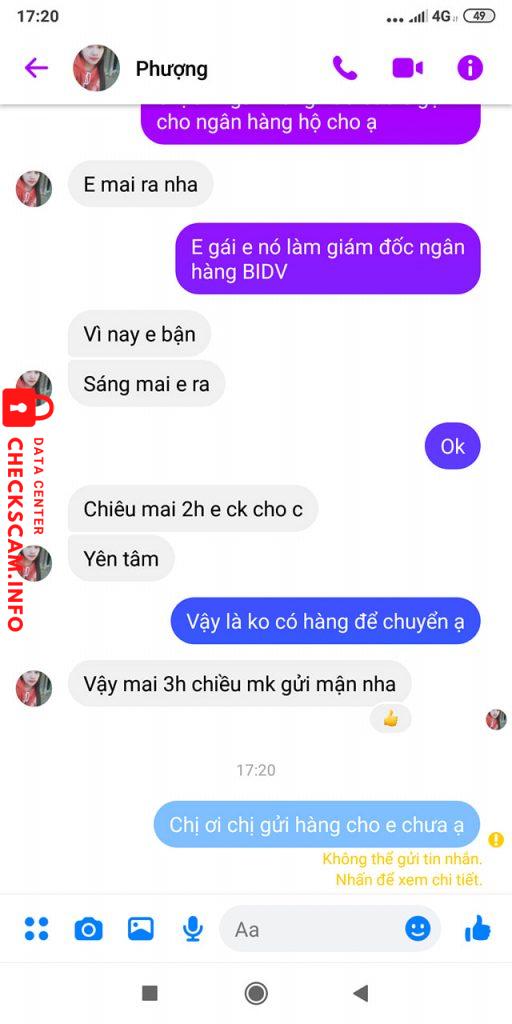Viewport: 512px width, 1024px height.
Task: Record a voice message with the microphone
Action: click(193, 929)
